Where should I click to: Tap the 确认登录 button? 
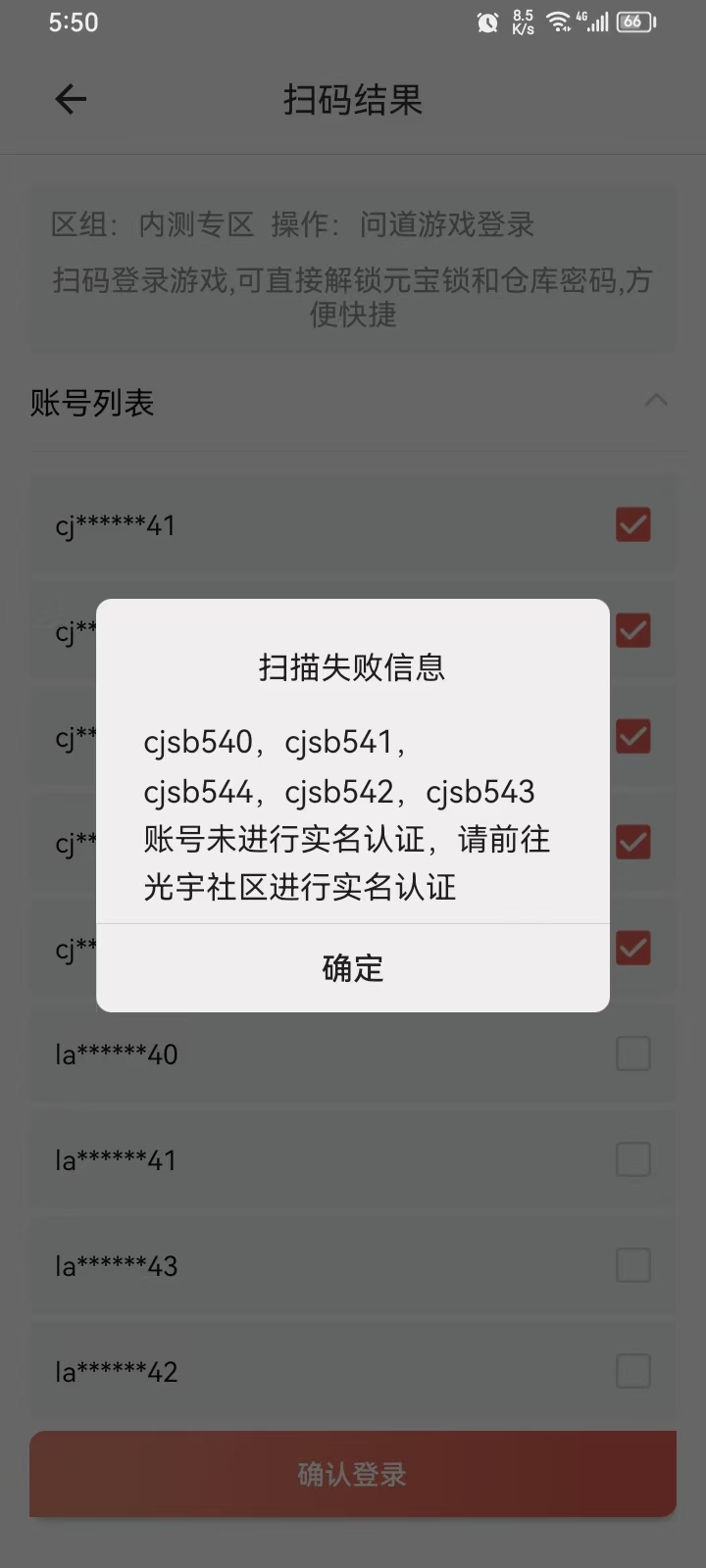353,1474
